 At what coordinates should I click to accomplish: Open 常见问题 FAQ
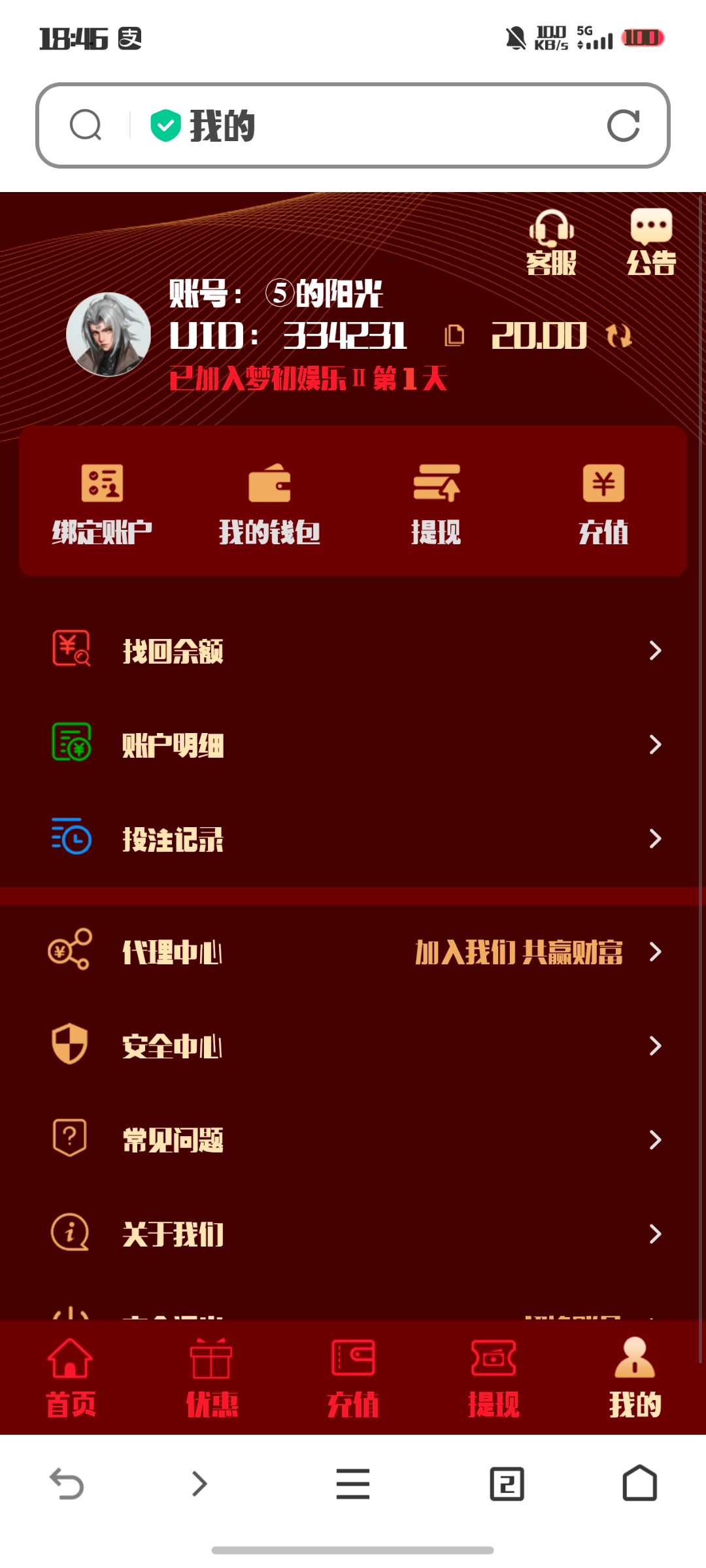point(353,1140)
